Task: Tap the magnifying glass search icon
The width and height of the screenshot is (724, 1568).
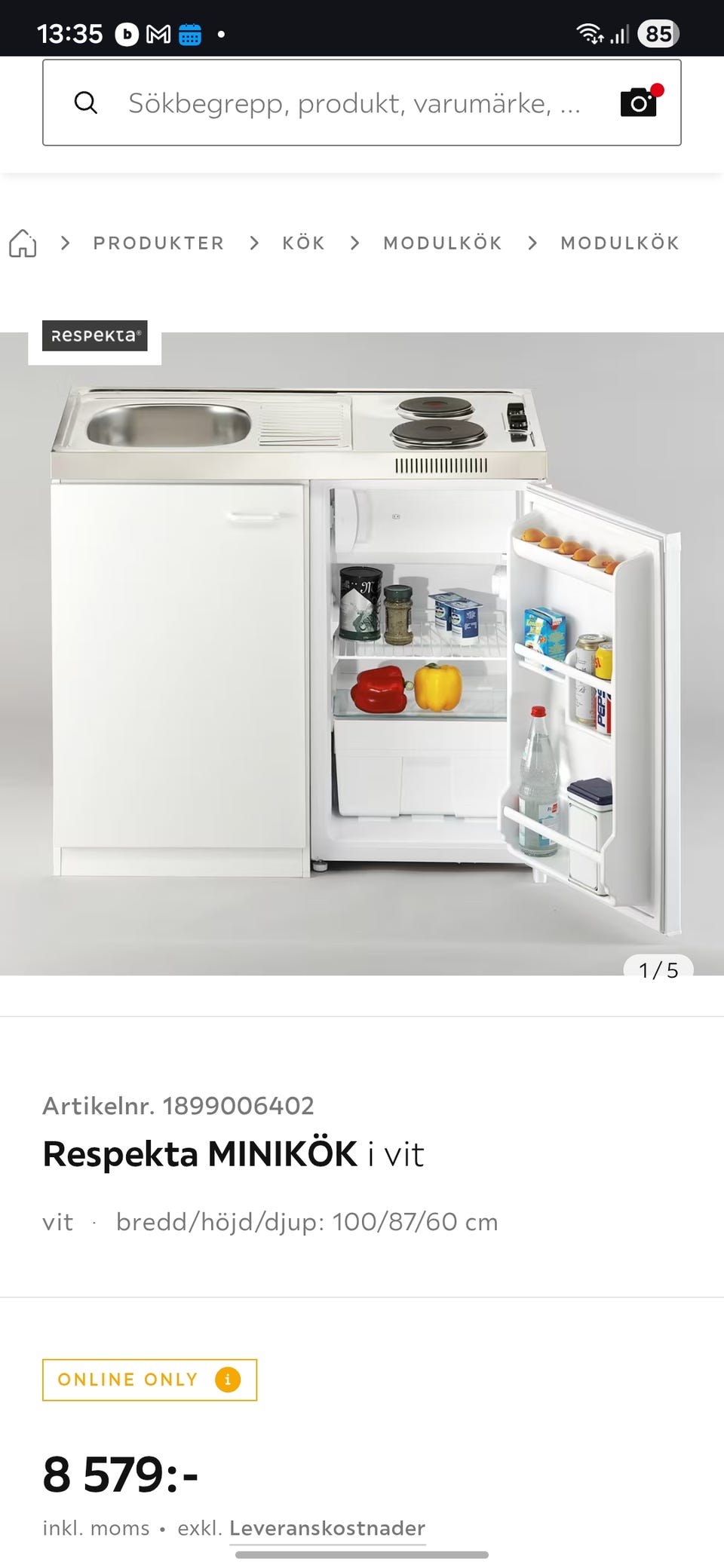Action: (87, 103)
